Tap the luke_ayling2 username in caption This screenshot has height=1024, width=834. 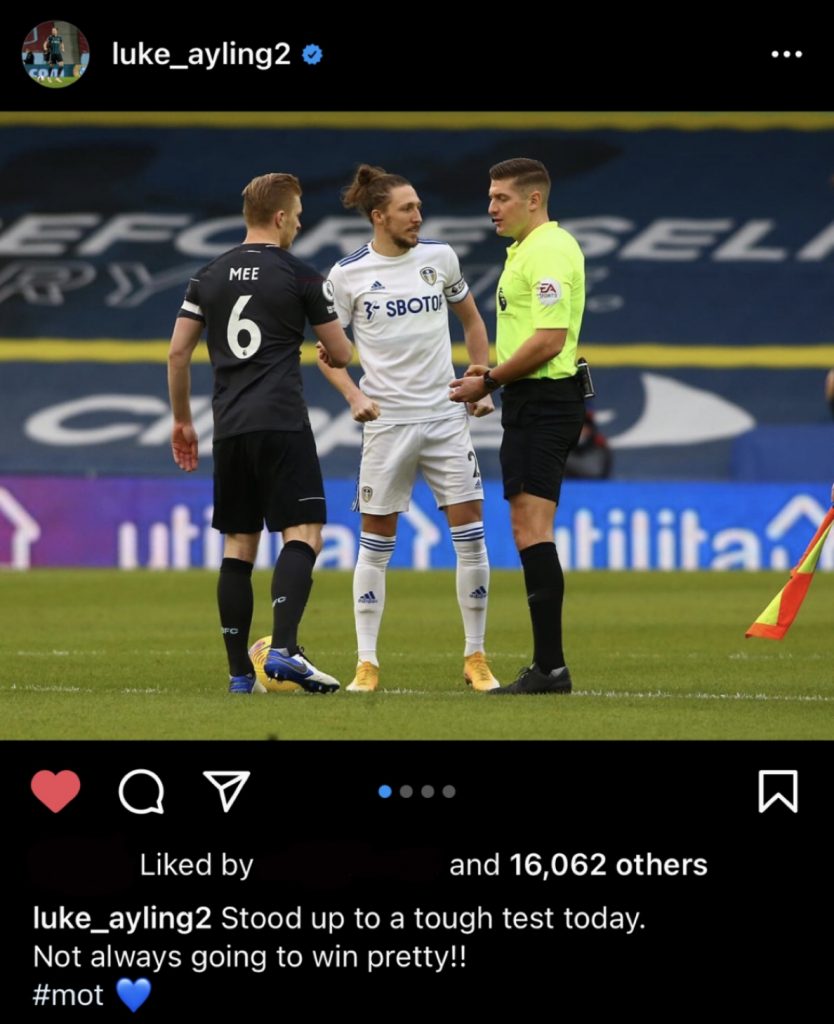(x=122, y=919)
